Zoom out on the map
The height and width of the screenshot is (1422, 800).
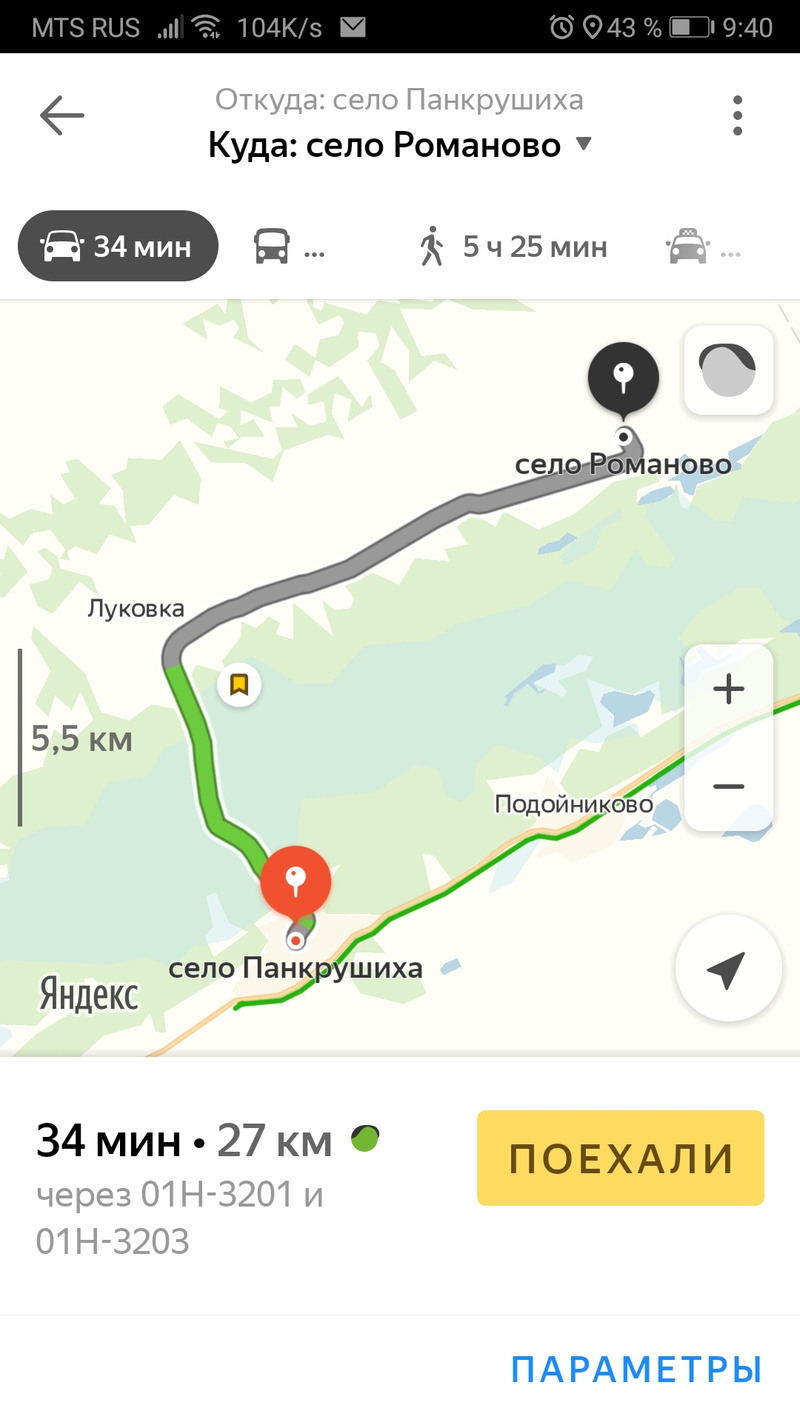point(728,786)
